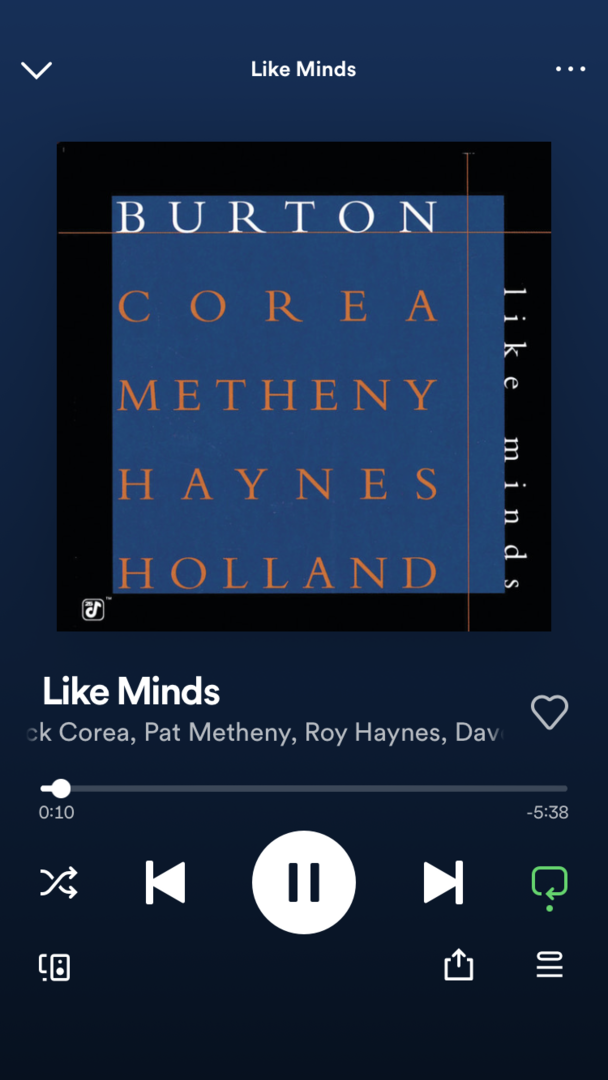608x1080 pixels.
Task: Open the artist names under the song title
Action: point(265,733)
